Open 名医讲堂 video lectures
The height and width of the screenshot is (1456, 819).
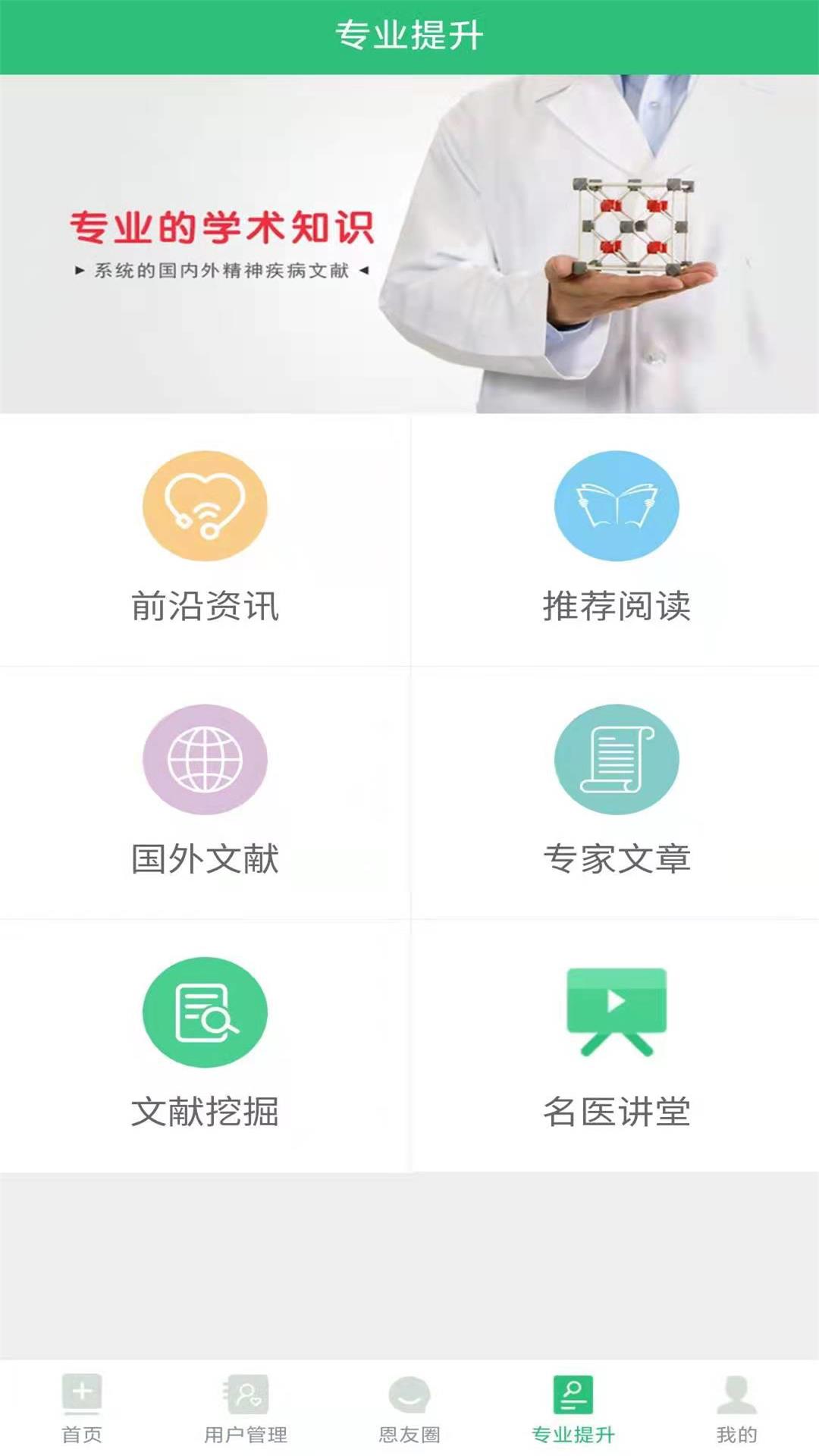click(616, 1045)
